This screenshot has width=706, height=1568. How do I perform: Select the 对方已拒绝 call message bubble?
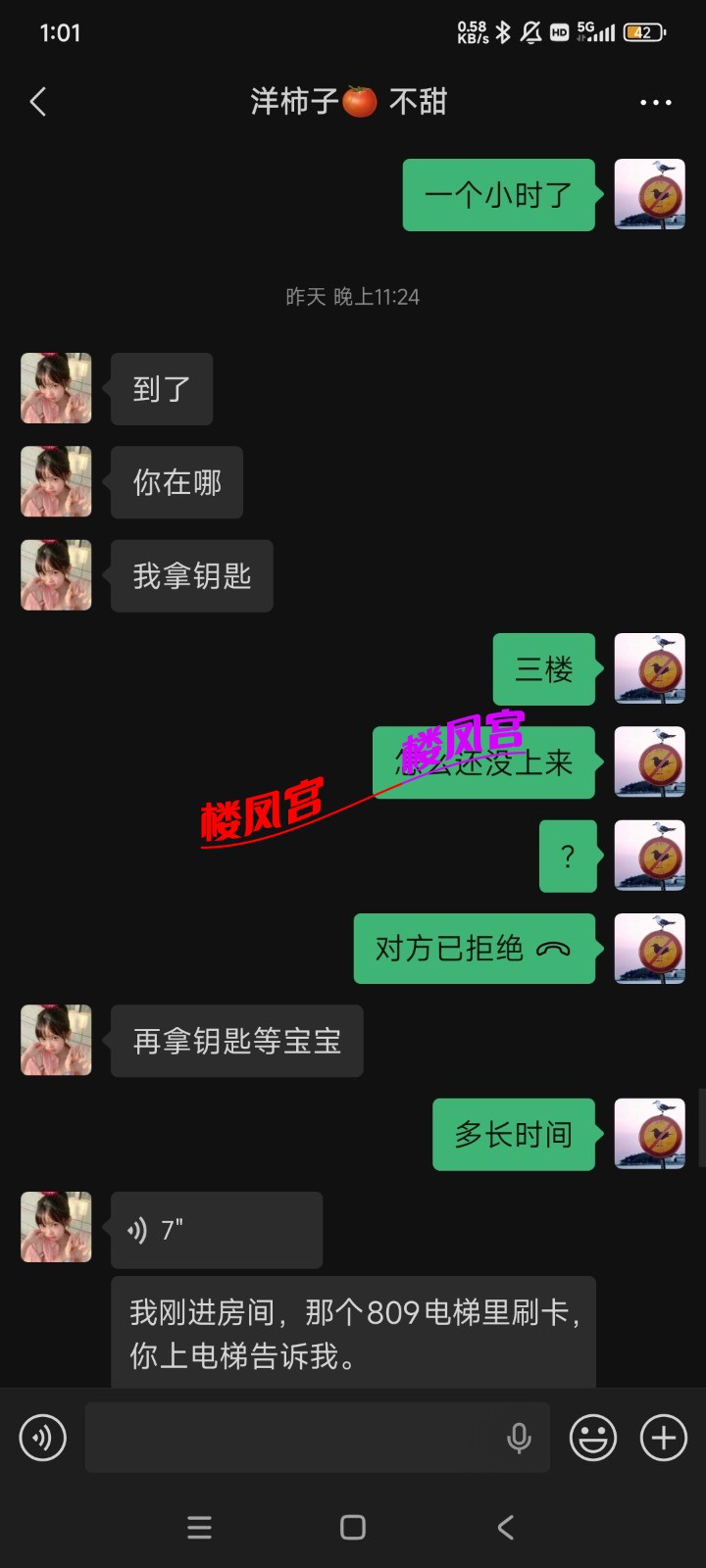(x=475, y=949)
